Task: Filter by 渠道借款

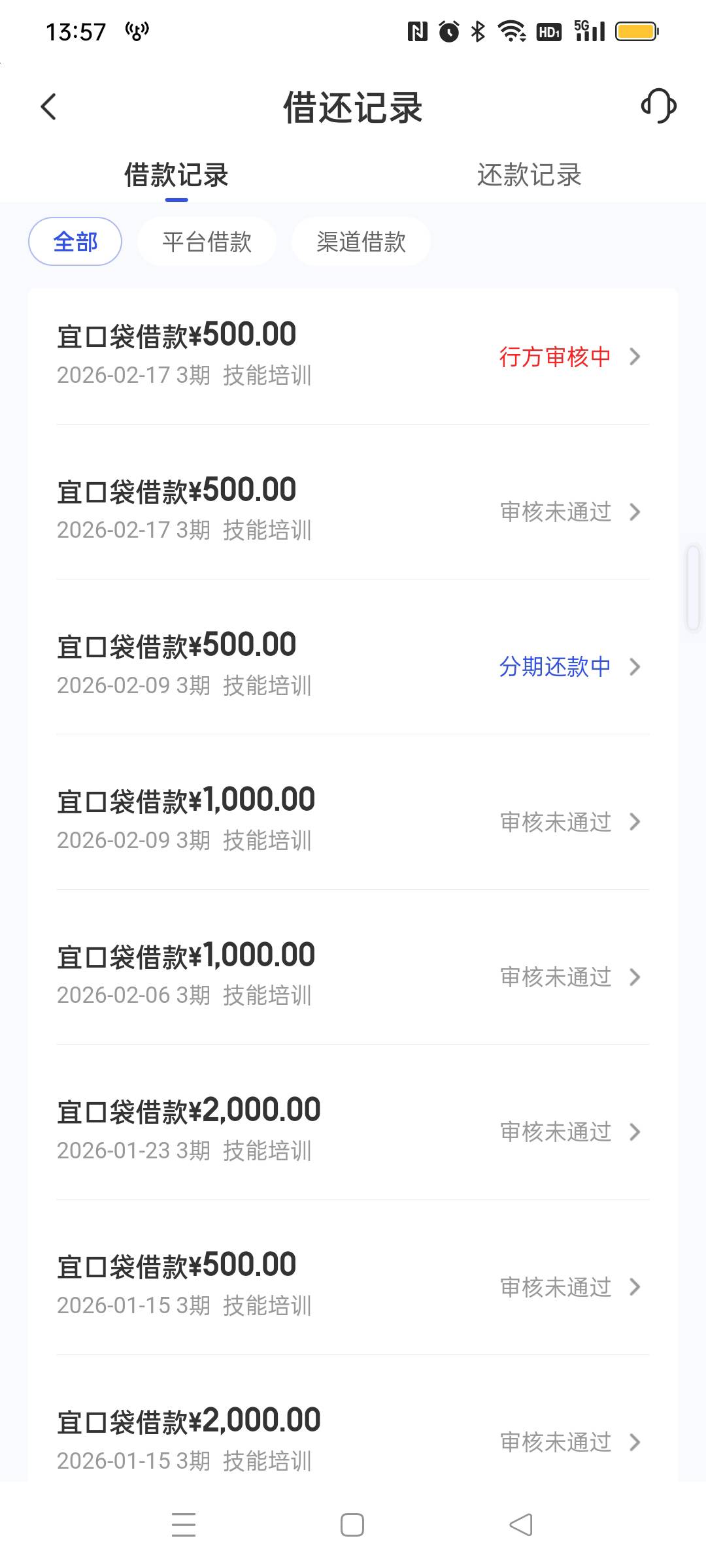Action: pos(361,242)
